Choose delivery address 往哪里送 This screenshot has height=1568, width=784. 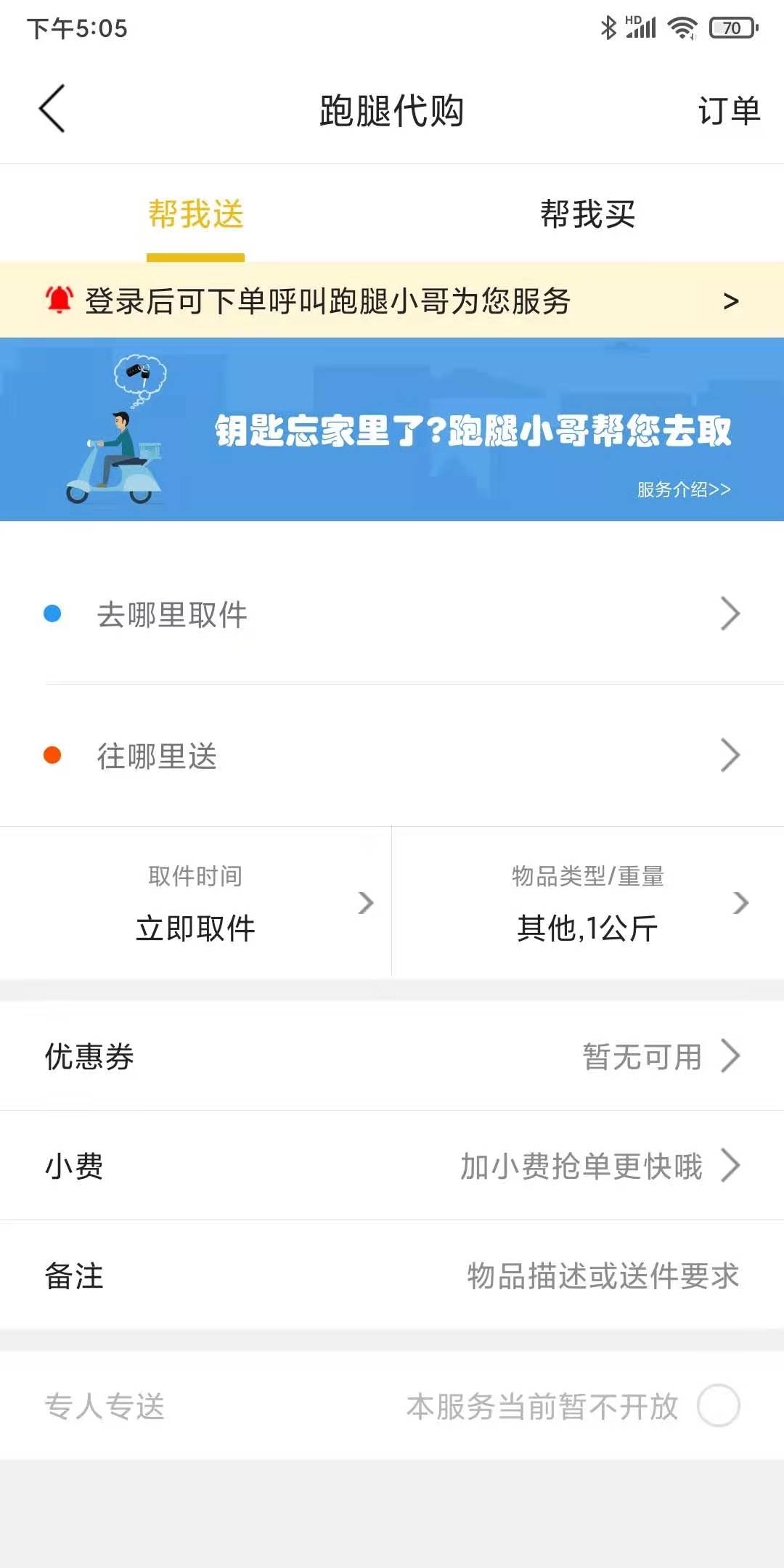click(392, 756)
